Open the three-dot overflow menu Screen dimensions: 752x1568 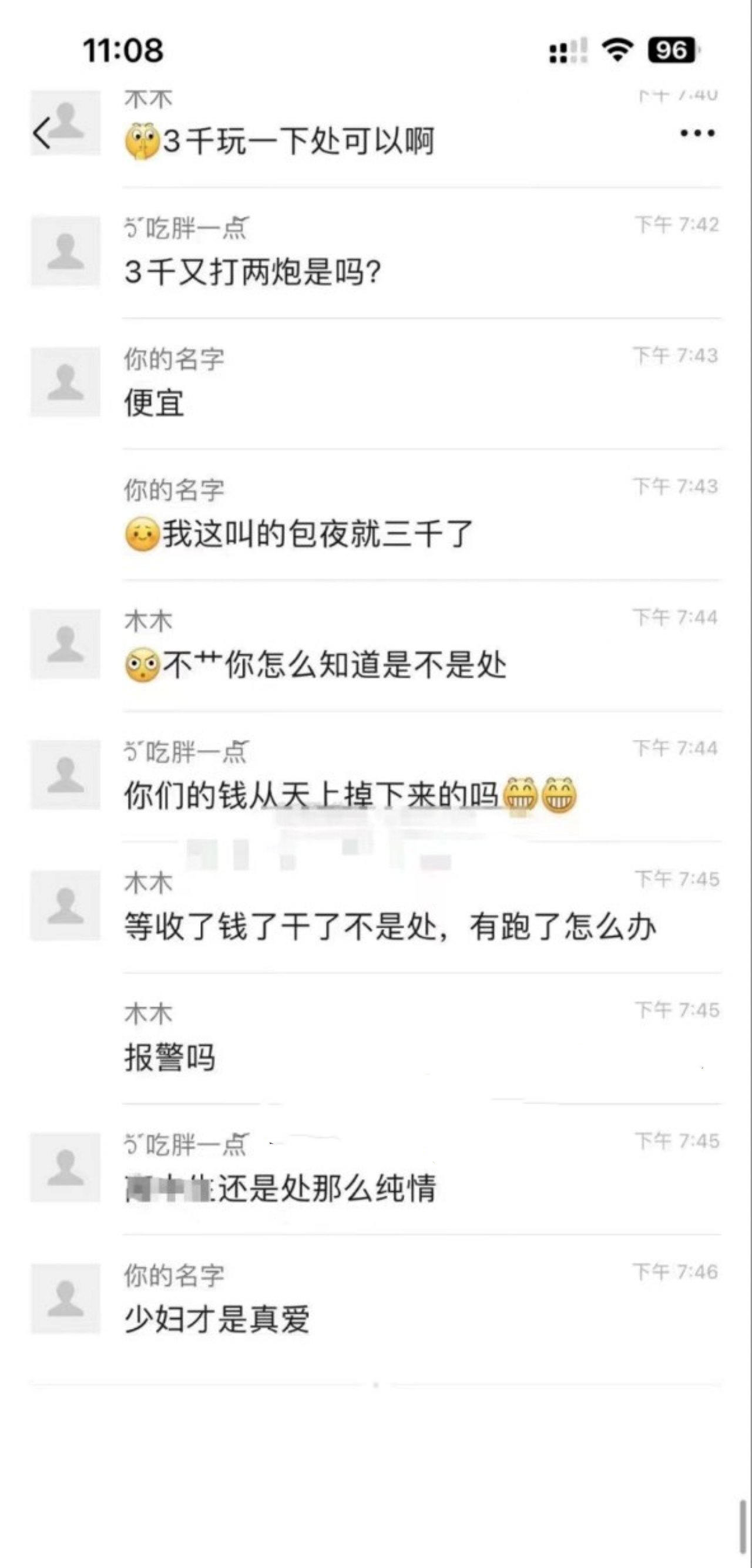[697, 133]
